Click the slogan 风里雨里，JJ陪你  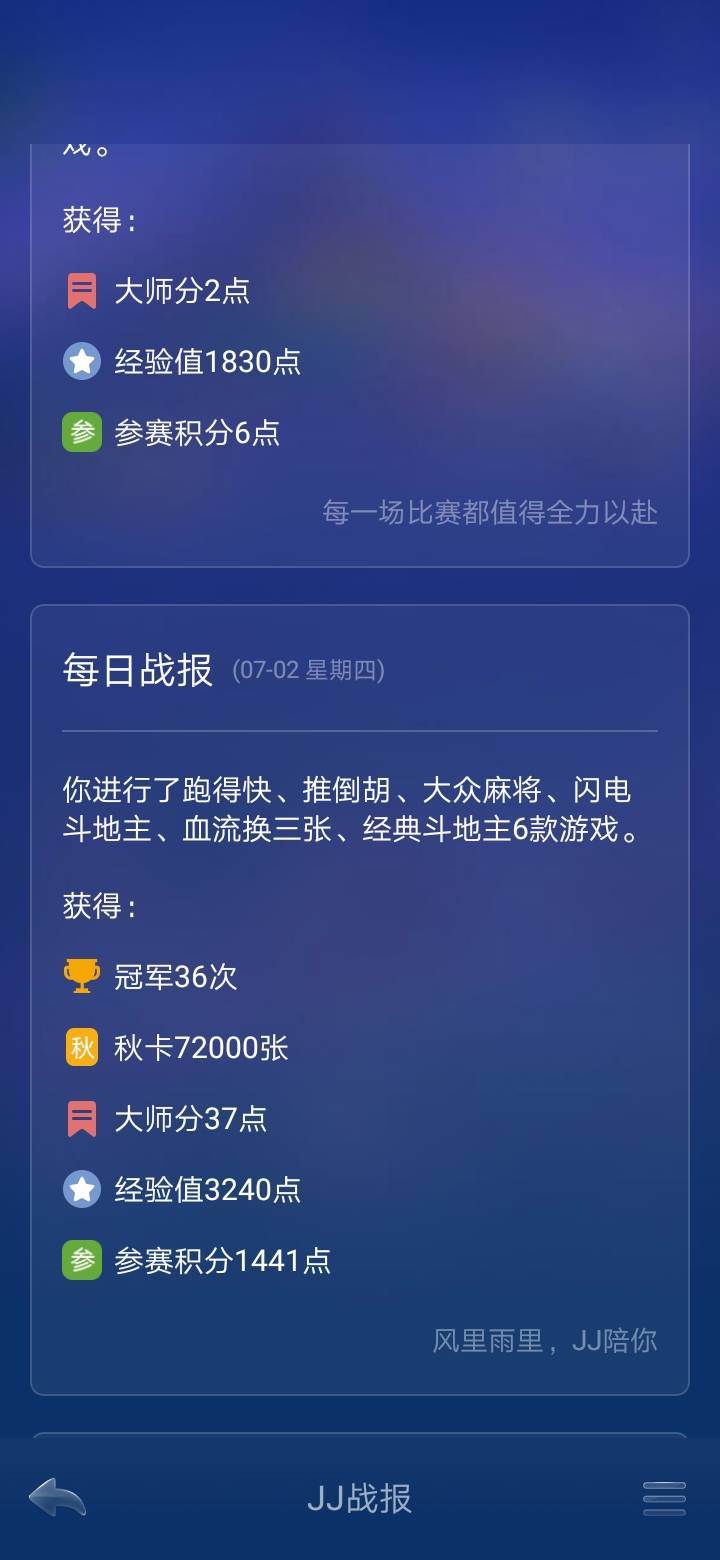point(548,1341)
